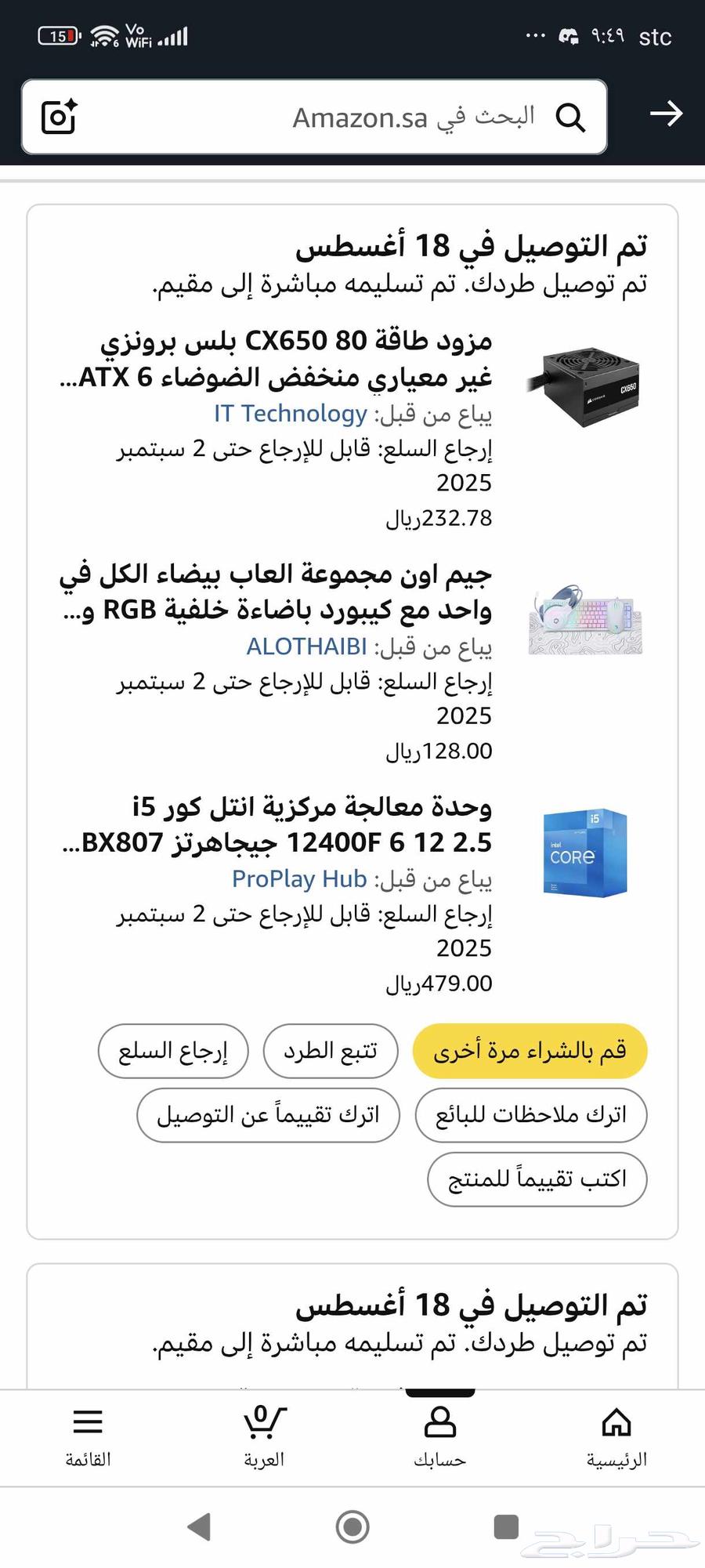The image size is (705, 1568).
Task: Tap the back arrow beside the search bar
Action: [x=665, y=115]
